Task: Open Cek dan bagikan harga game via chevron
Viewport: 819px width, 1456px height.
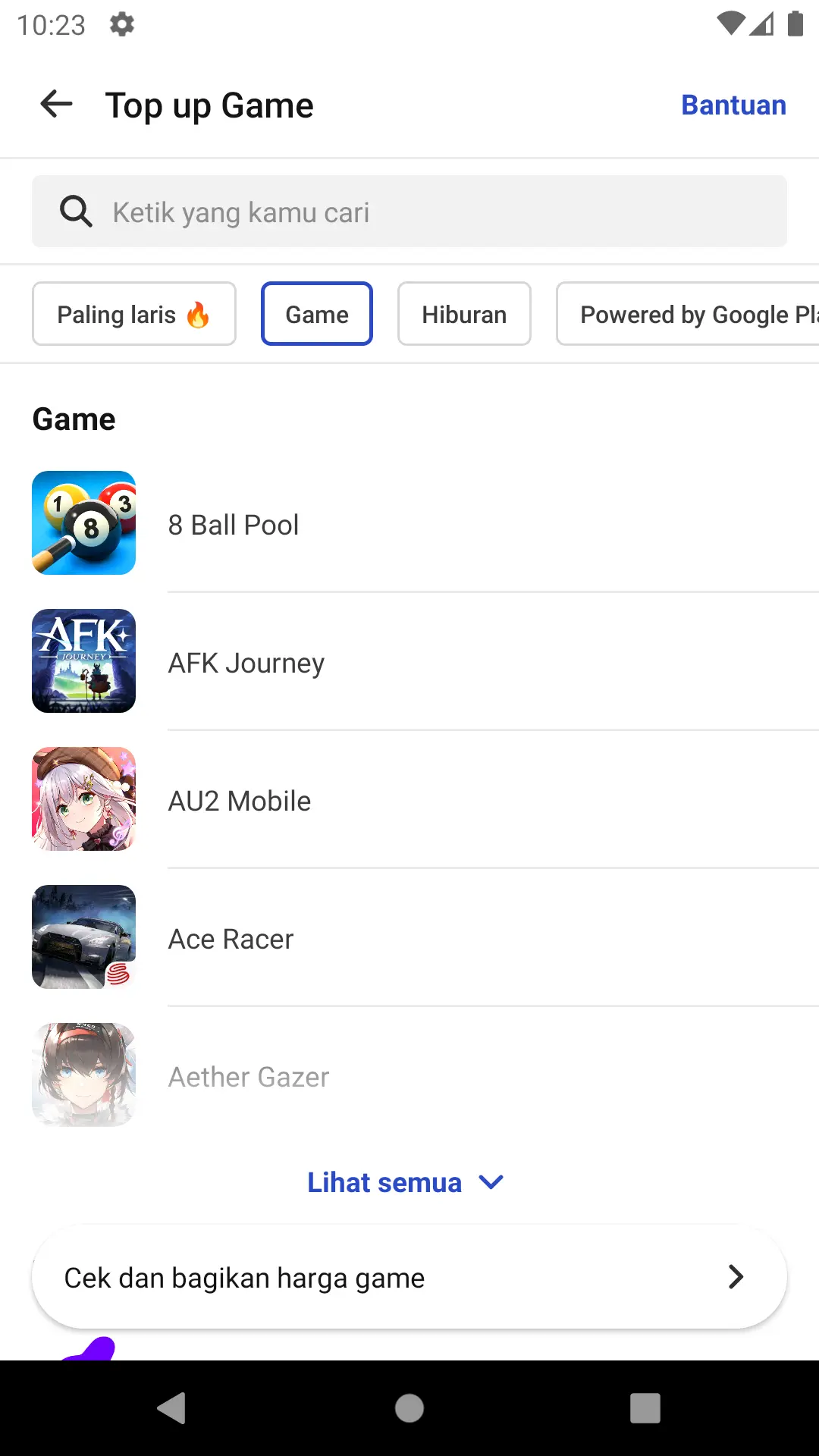Action: (x=734, y=1277)
